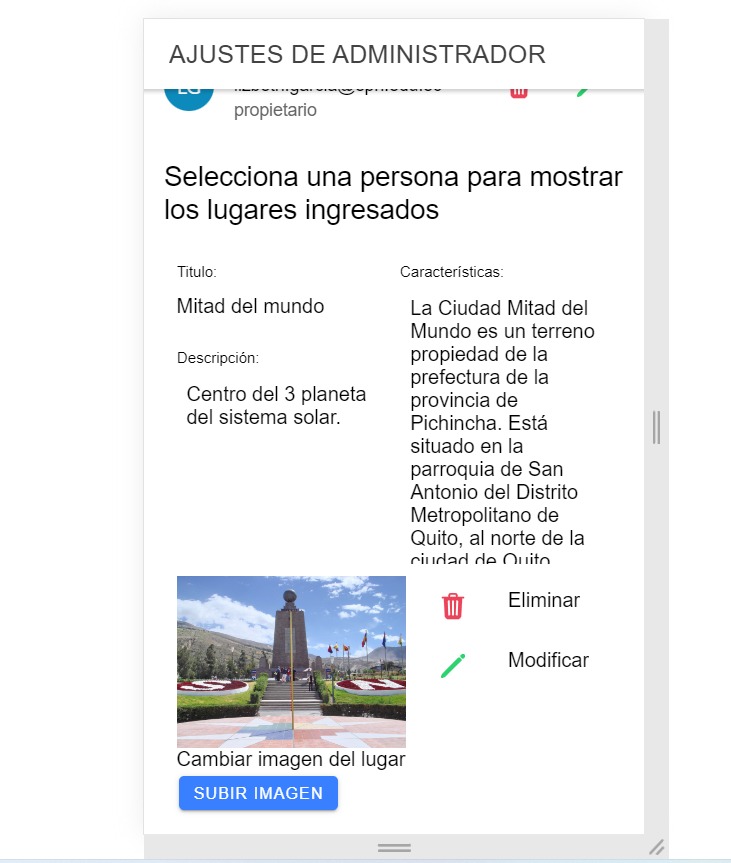Image resolution: width=731 pixels, height=863 pixels.
Task: Click the resize grip at the bottom-right corner
Action: (656, 848)
